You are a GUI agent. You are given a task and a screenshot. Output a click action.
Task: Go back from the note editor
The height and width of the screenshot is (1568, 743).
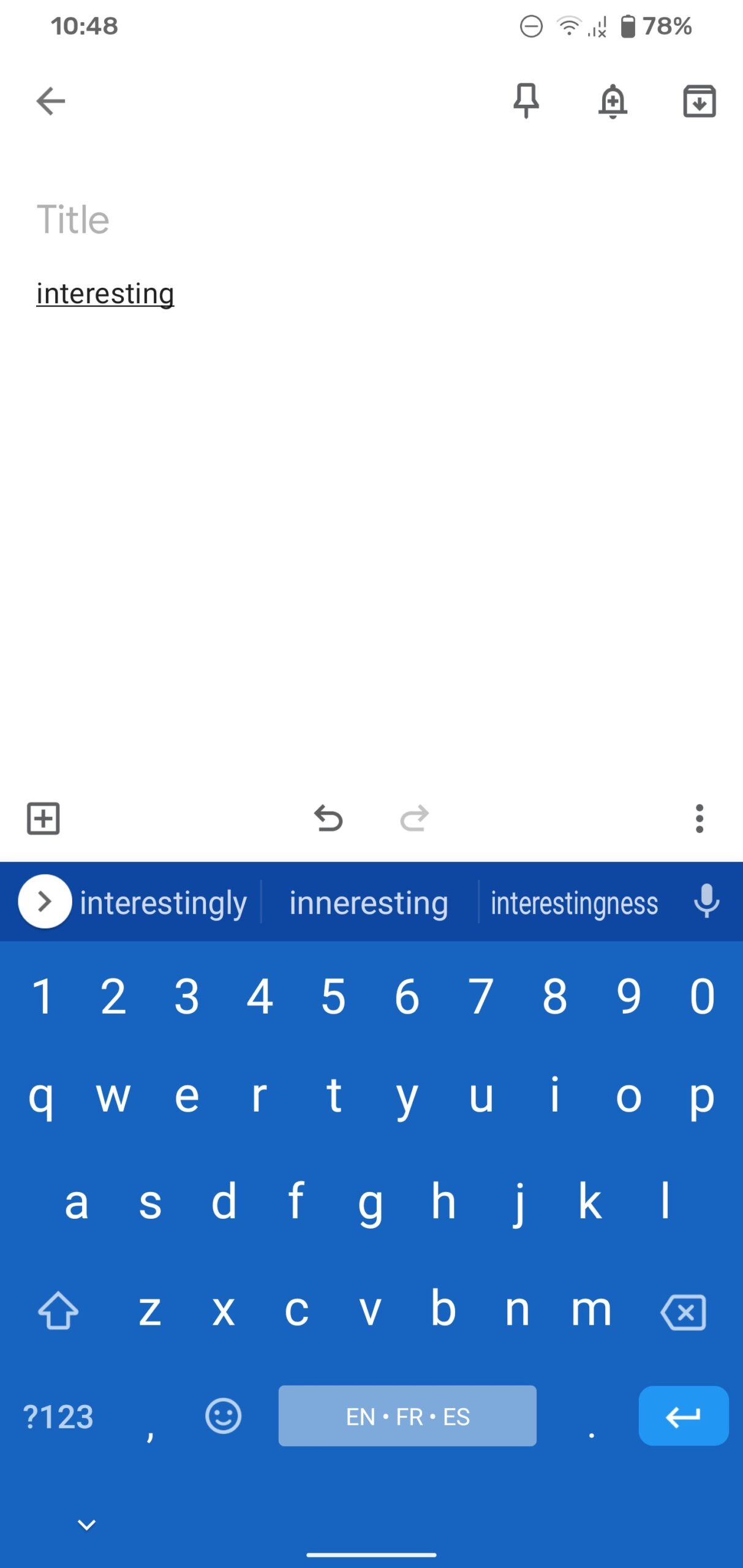pos(51,101)
